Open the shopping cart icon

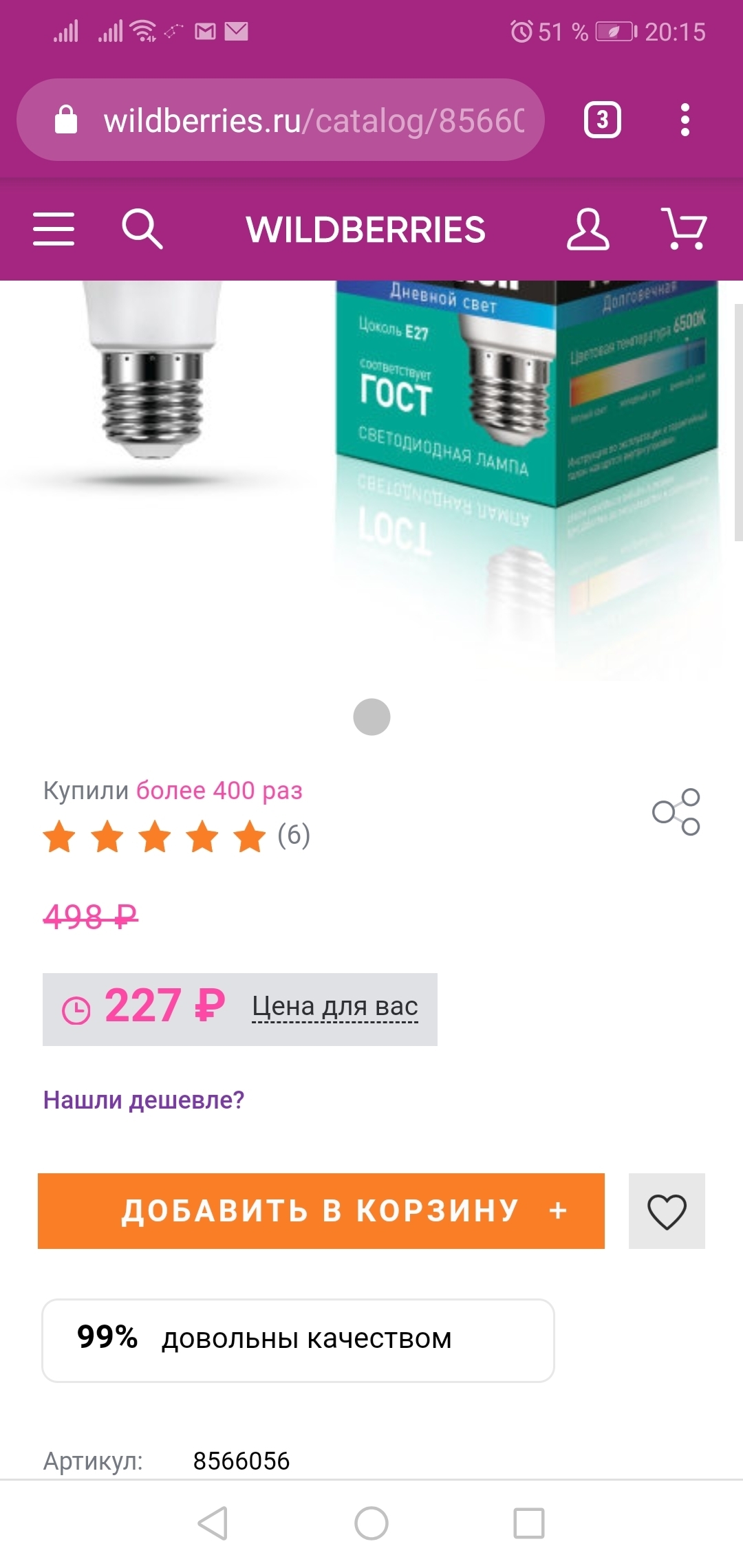click(x=684, y=229)
